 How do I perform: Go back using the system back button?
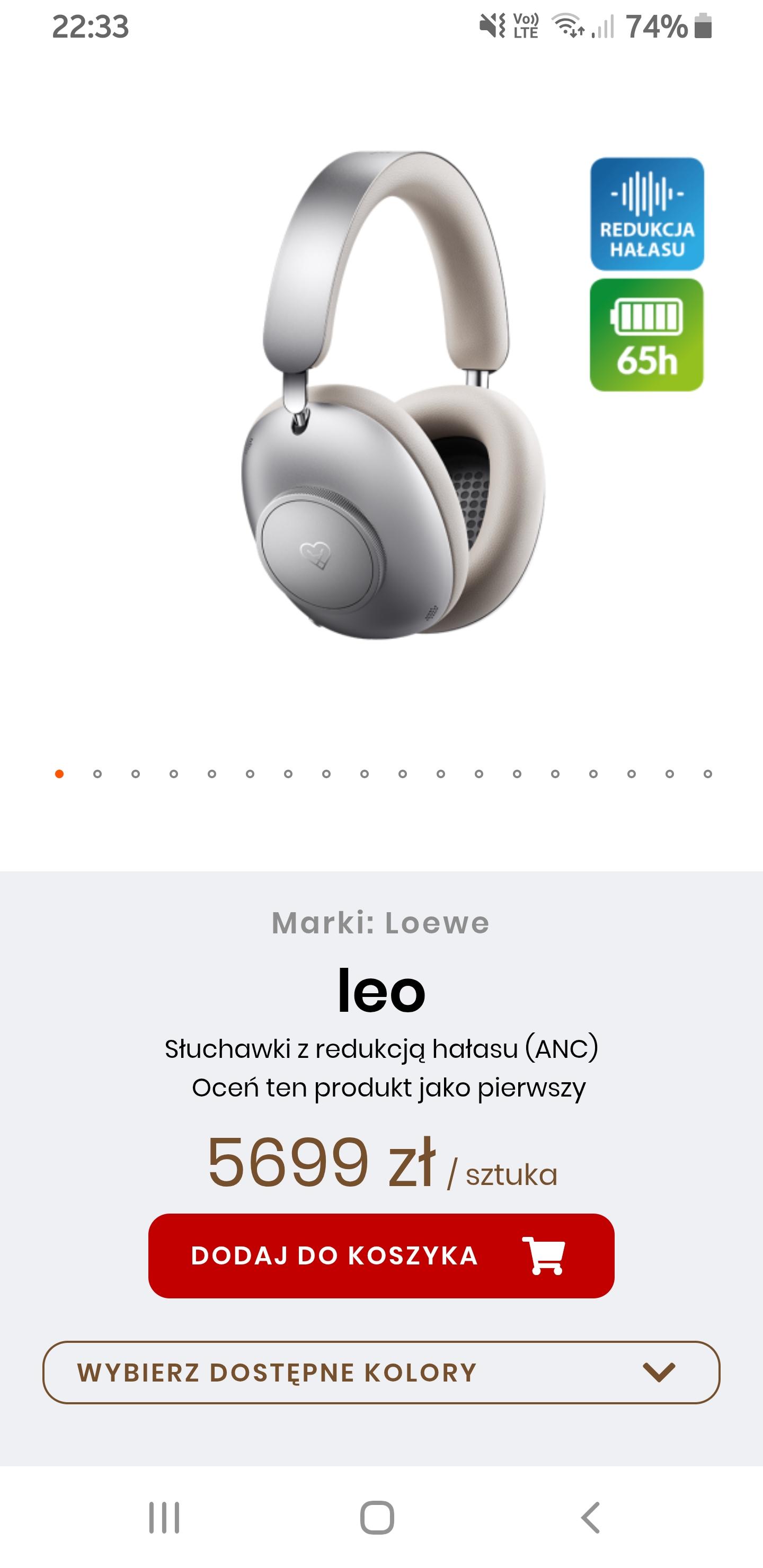pos(590,1518)
